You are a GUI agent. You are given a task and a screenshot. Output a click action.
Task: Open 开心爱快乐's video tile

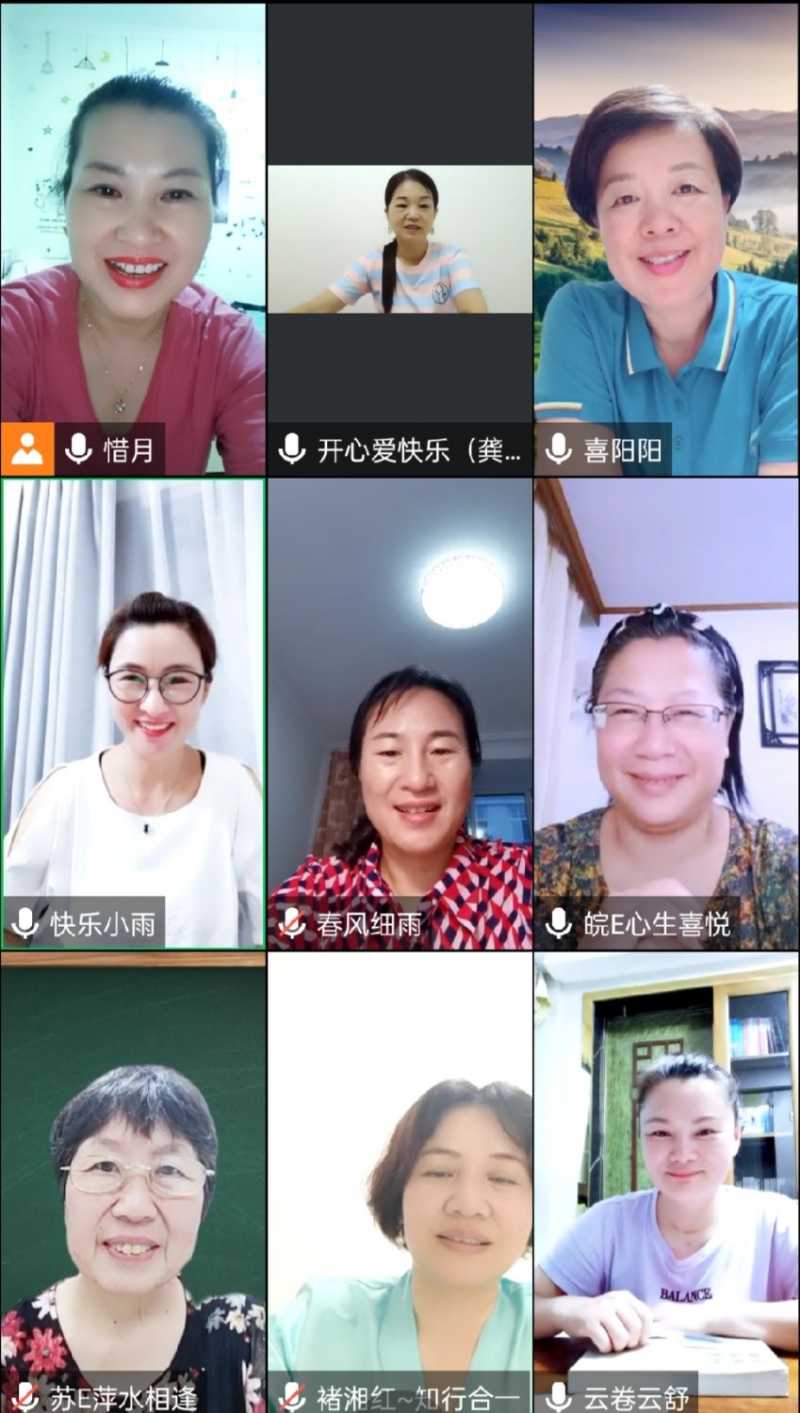pyautogui.click(x=400, y=240)
